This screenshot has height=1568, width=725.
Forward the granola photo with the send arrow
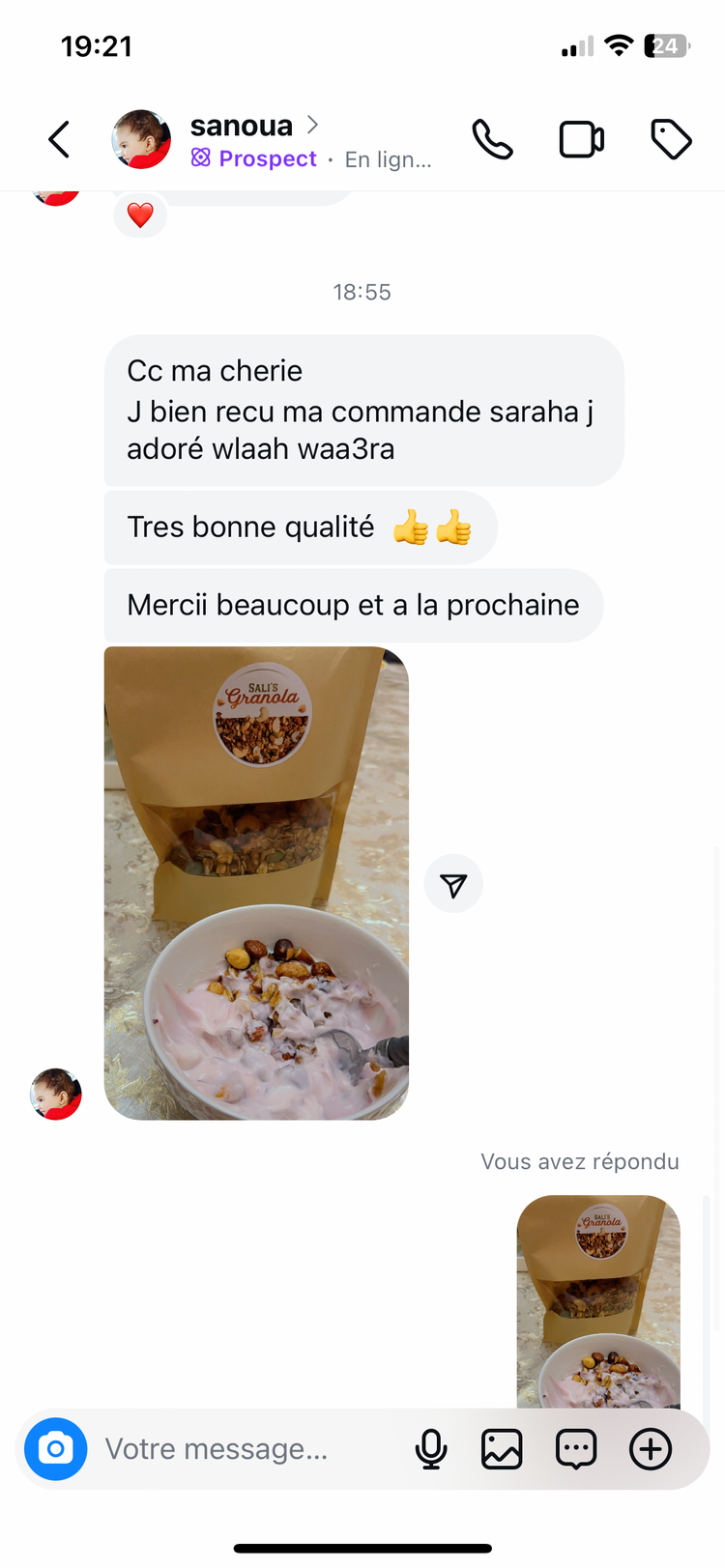tap(453, 884)
